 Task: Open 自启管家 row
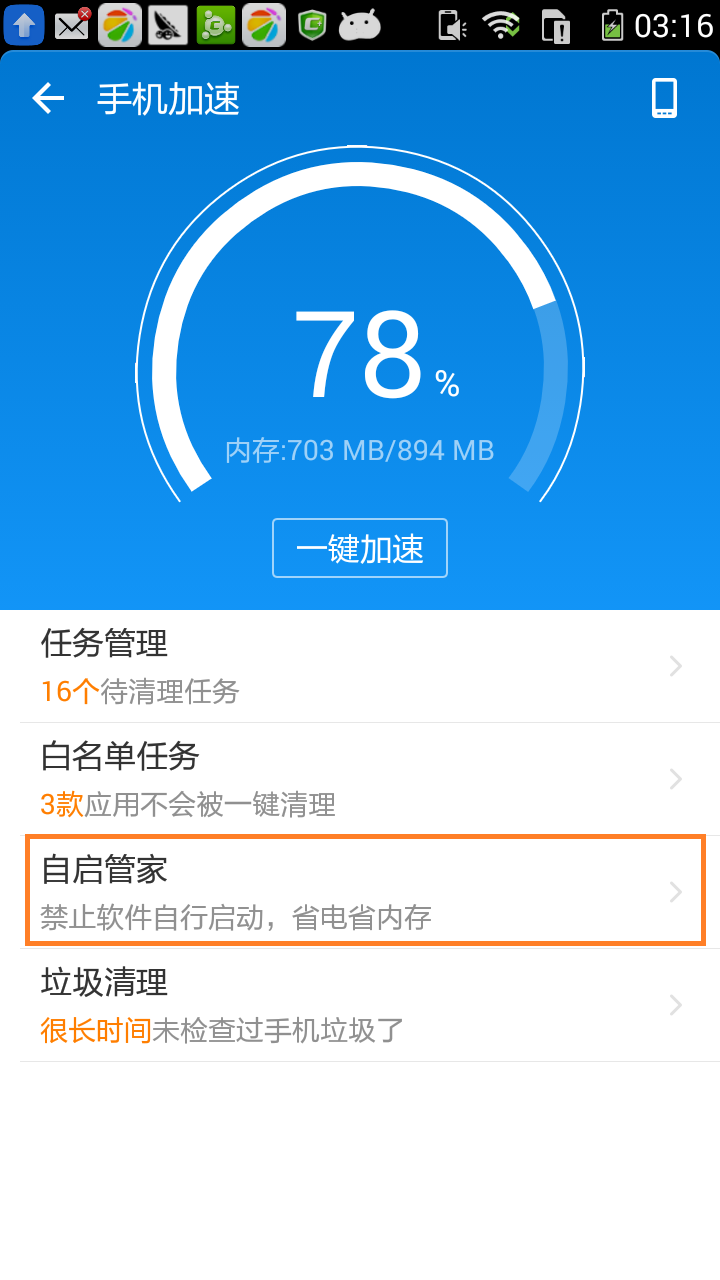click(366, 890)
